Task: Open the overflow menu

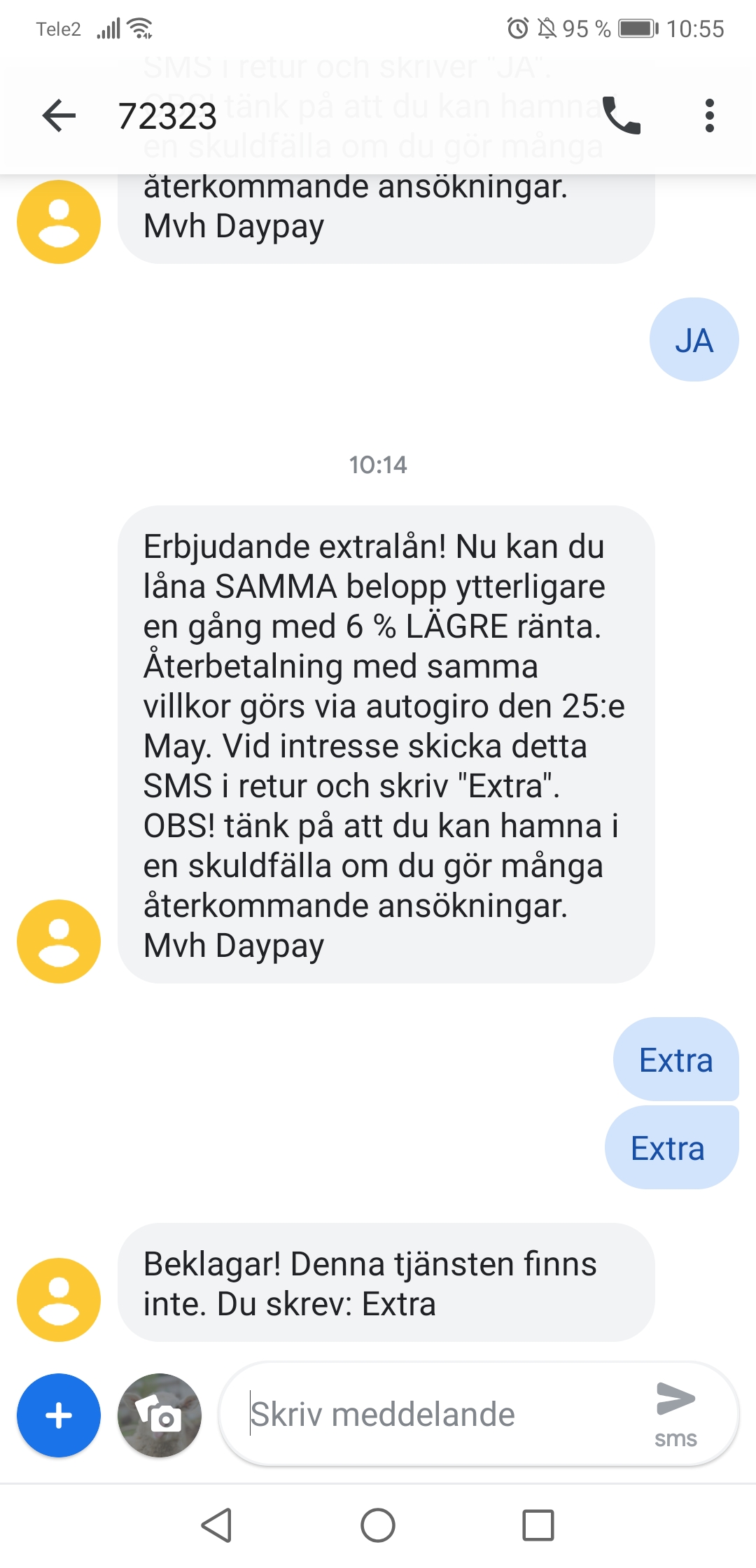Action: click(x=709, y=115)
